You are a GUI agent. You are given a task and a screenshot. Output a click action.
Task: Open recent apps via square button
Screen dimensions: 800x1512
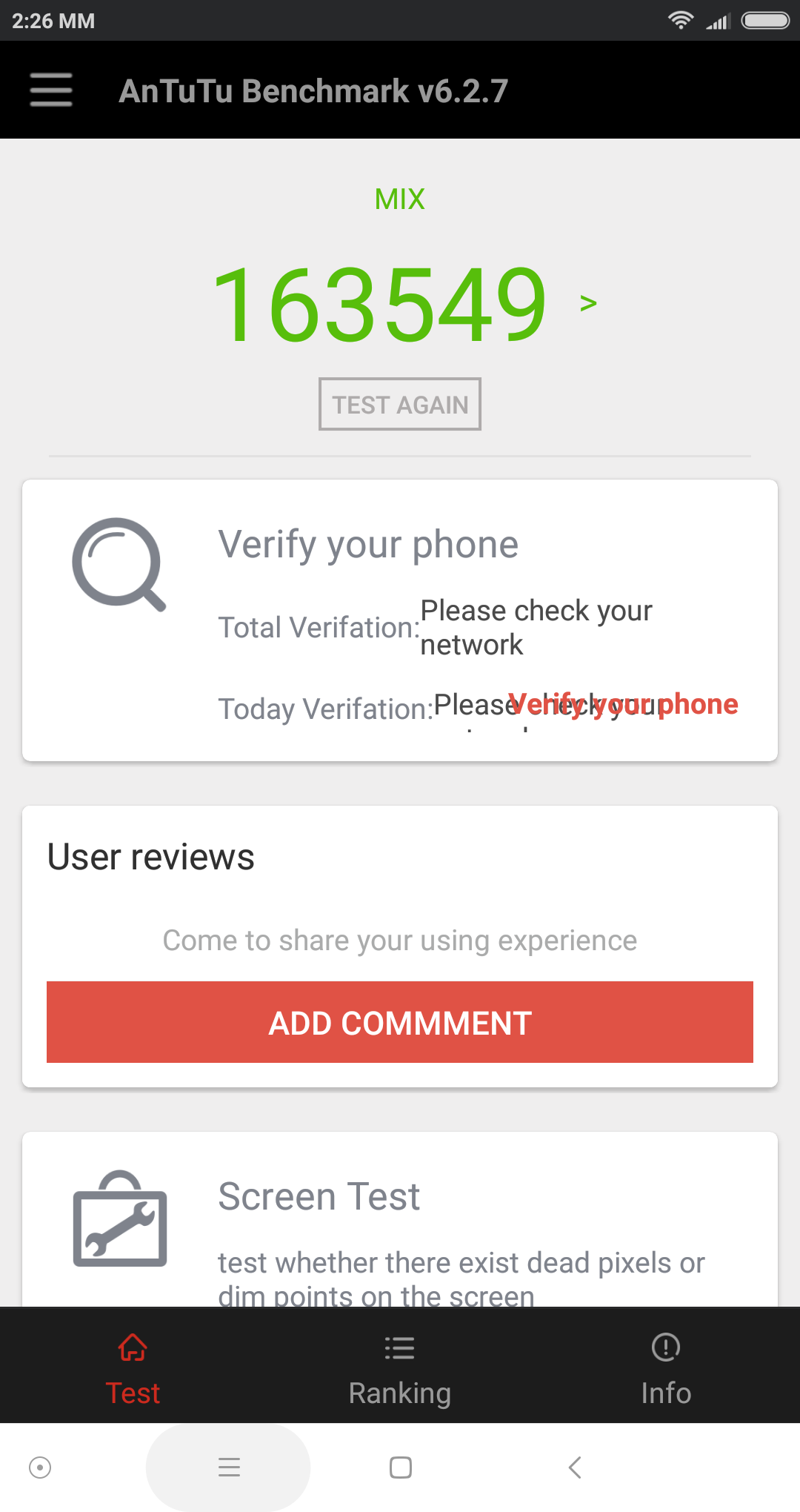click(x=401, y=1467)
